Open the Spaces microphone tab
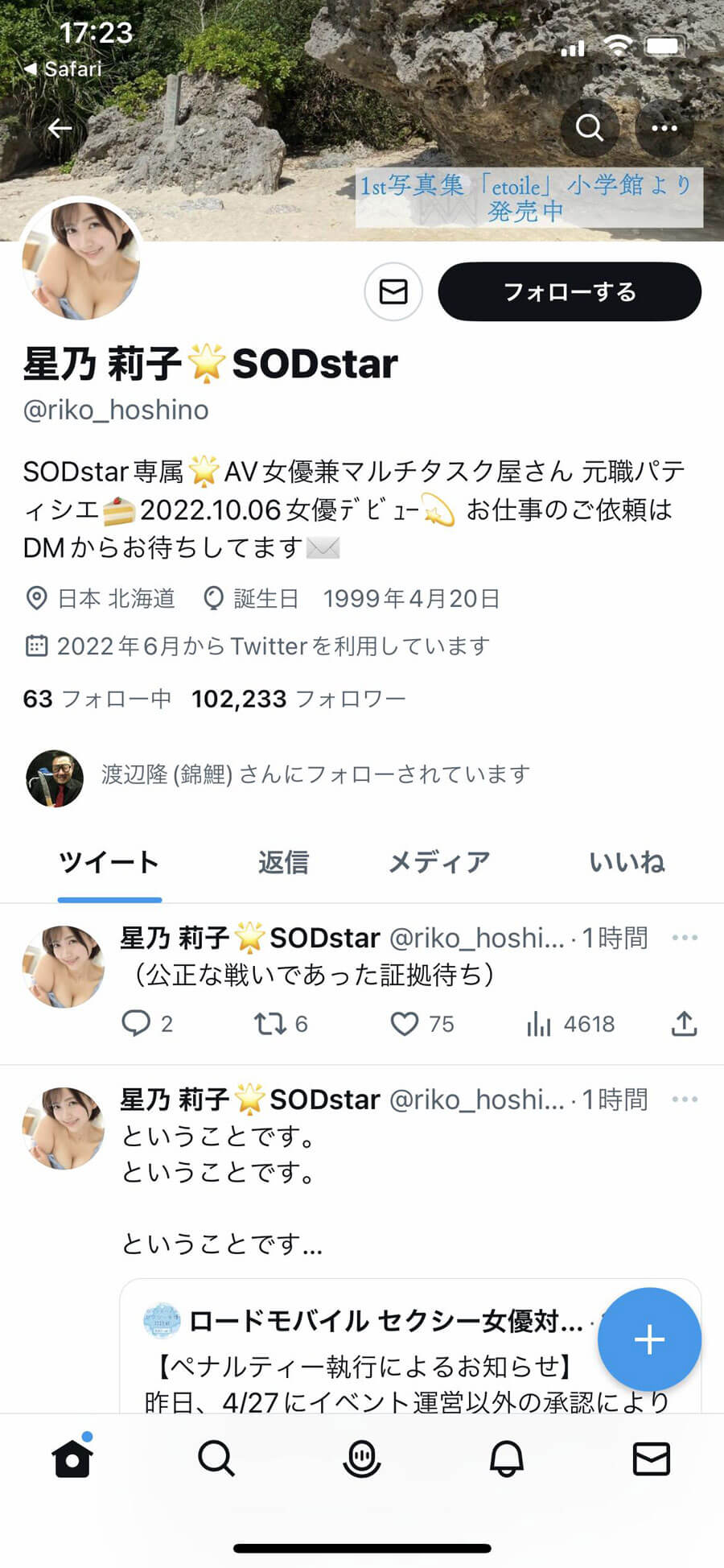The height and width of the screenshot is (1568, 724). (362, 1458)
